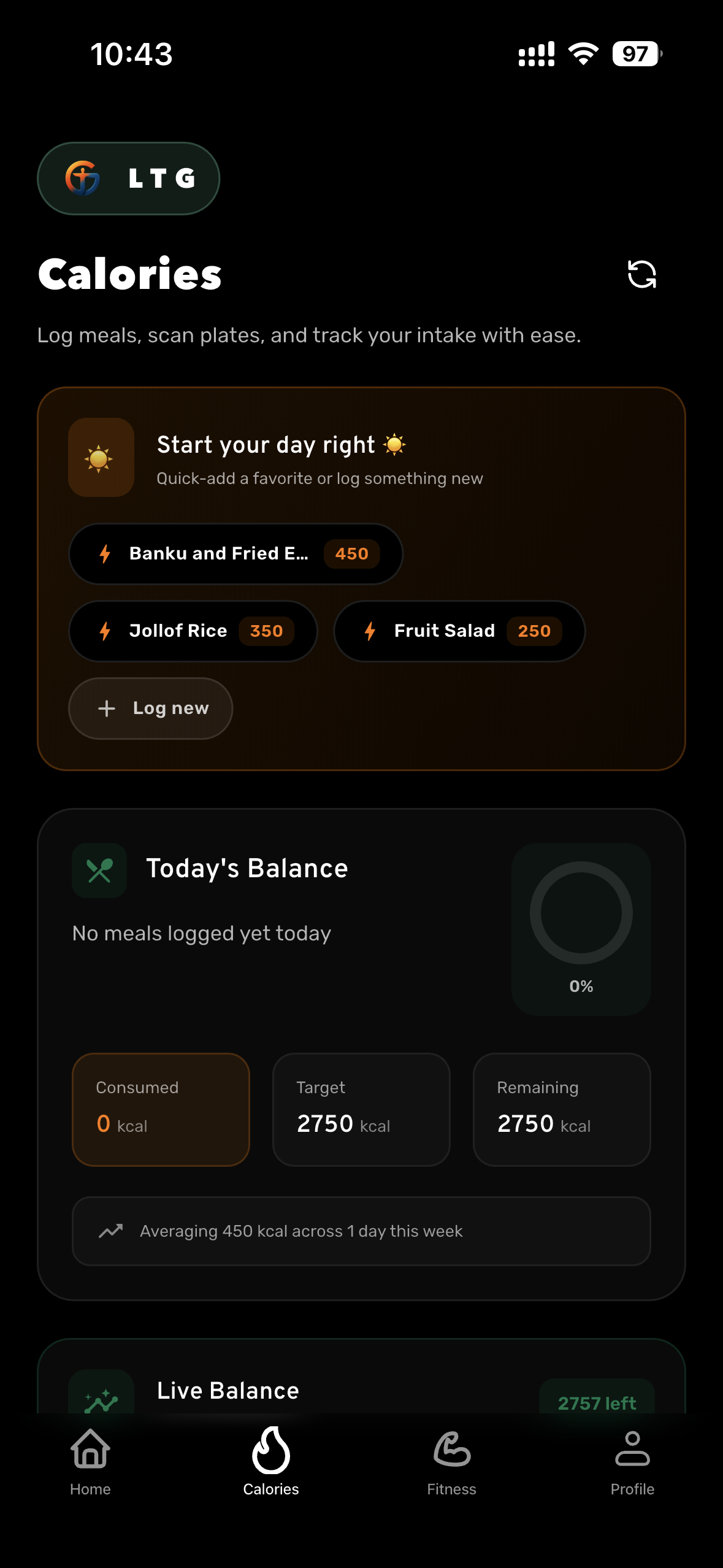Quick-add Banku and Fried Egg favorite

point(235,553)
